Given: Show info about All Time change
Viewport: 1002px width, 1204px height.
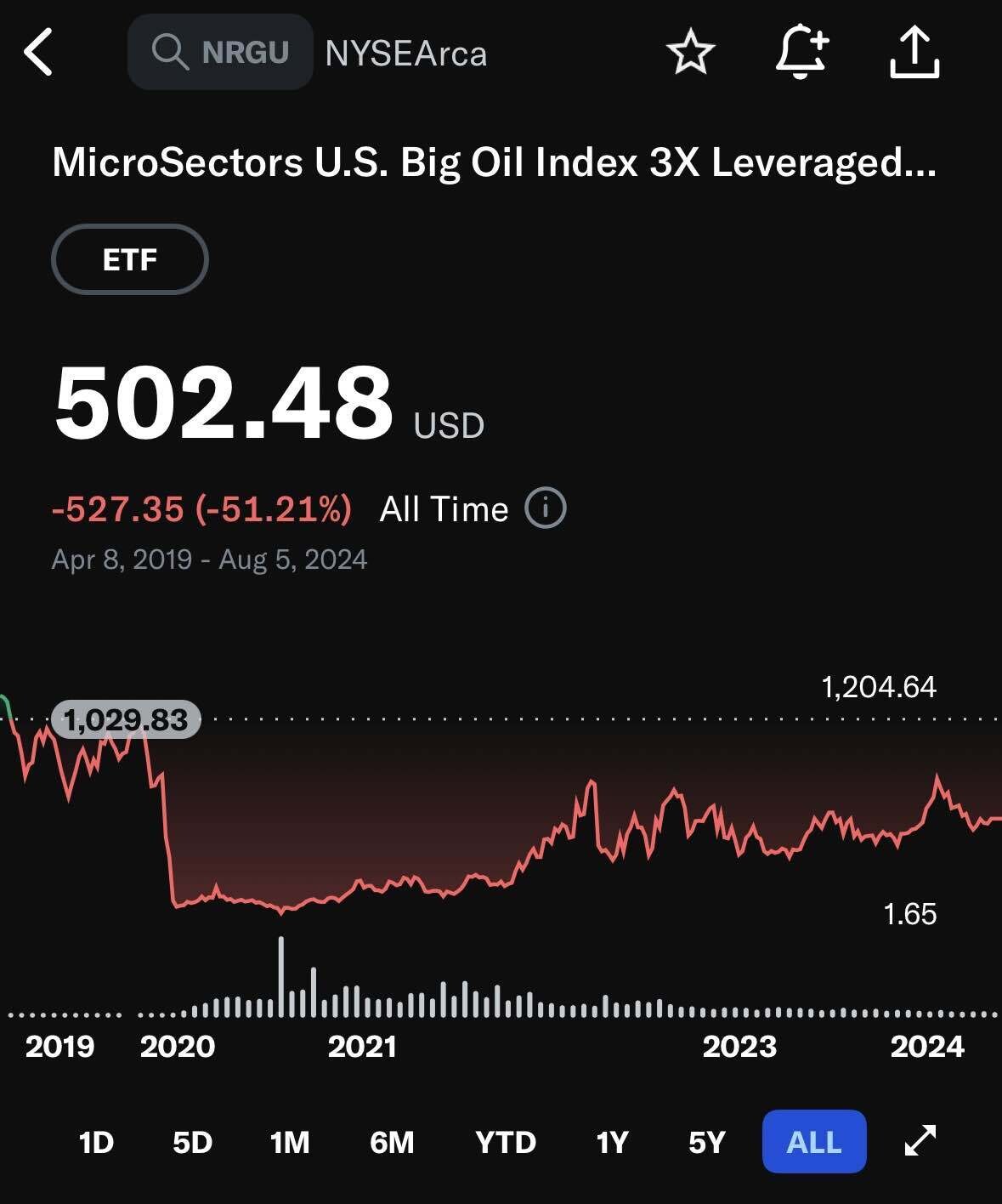Looking at the screenshot, I should pyautogui.click(x=546, y=509).
